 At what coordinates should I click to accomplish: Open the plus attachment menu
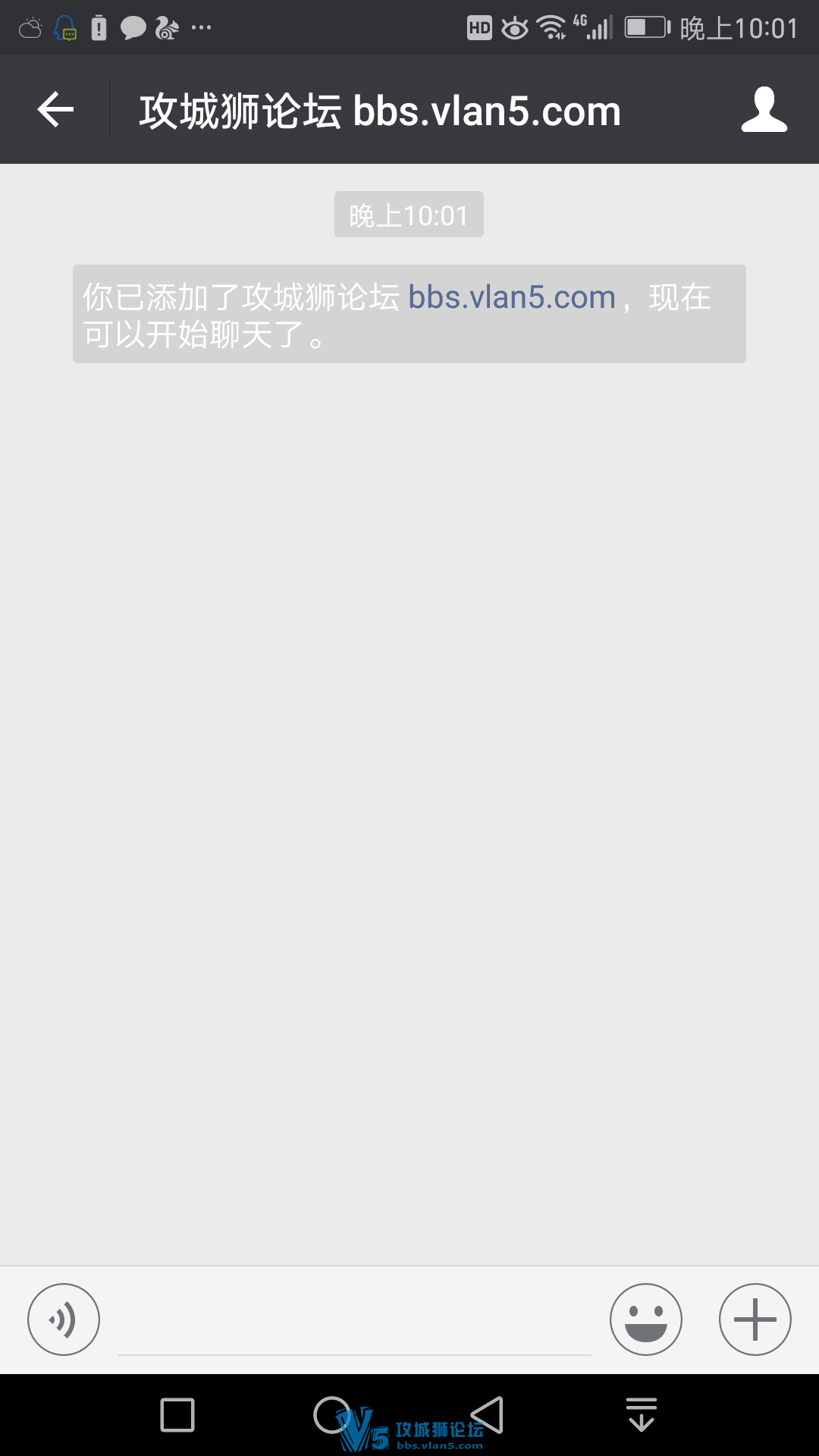click(755, 1319)
